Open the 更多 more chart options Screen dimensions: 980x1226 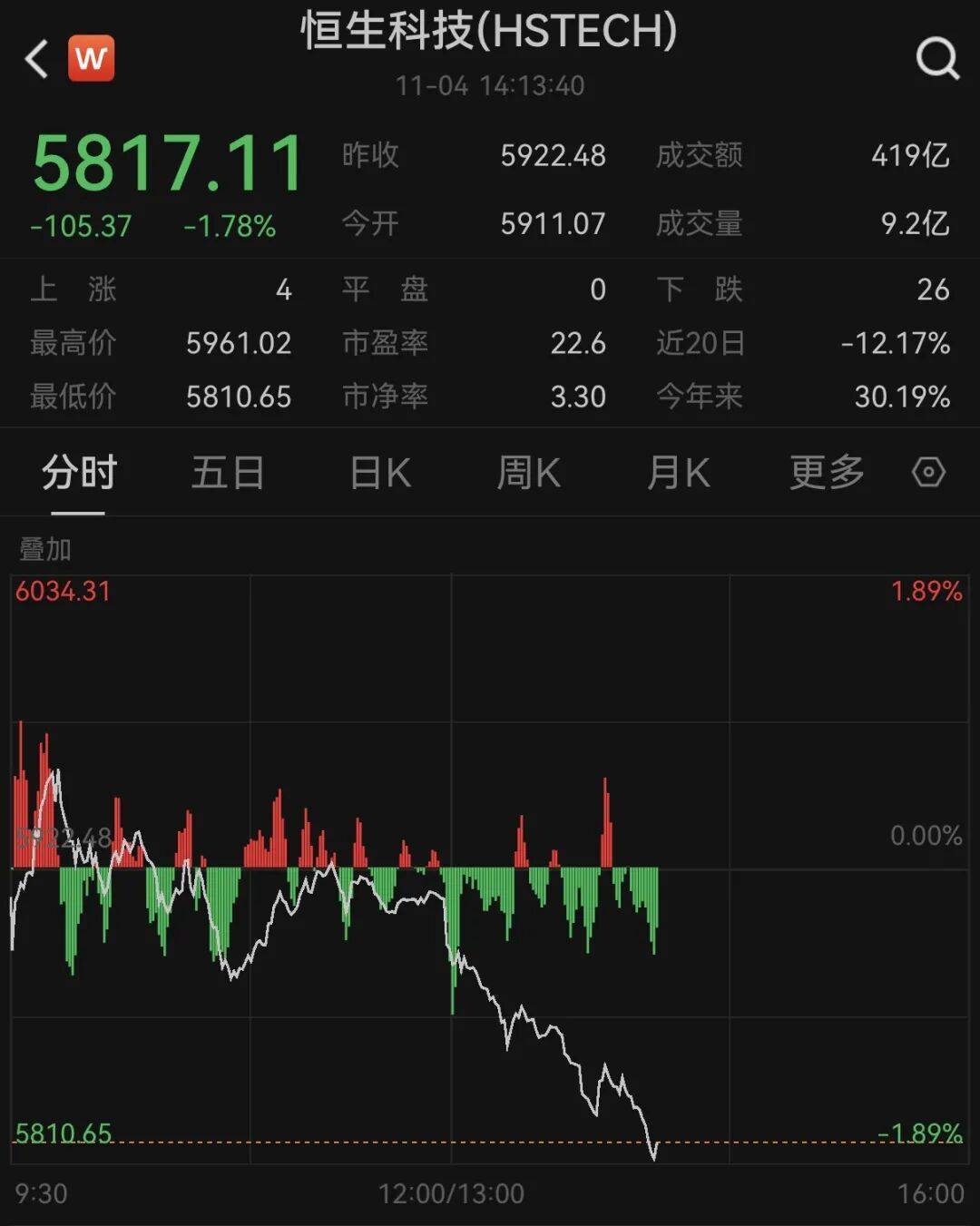(x=826, y=473)
